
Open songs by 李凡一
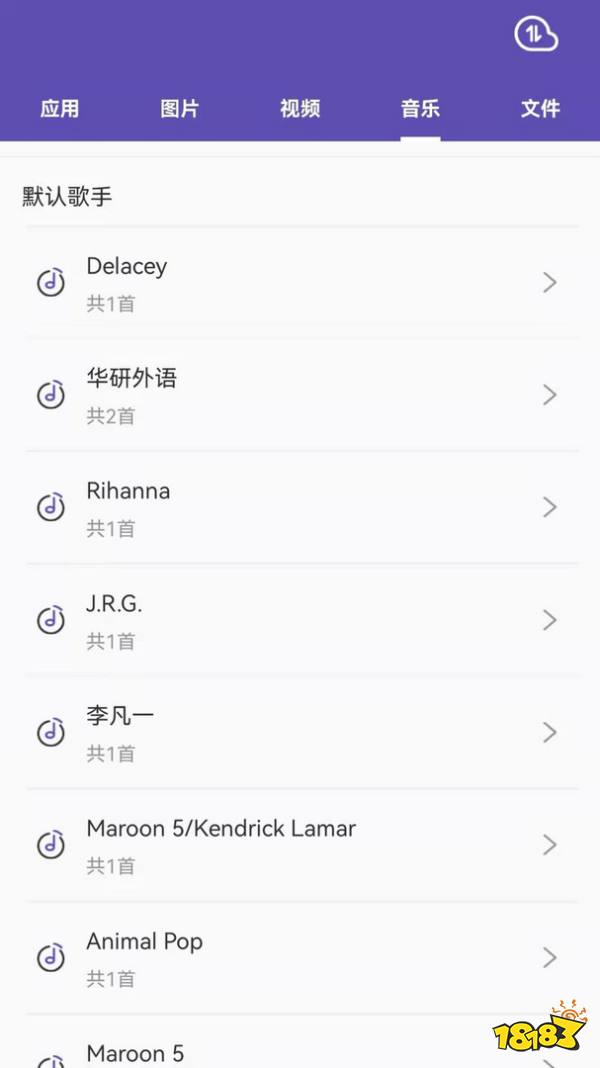tap(300, 733)
